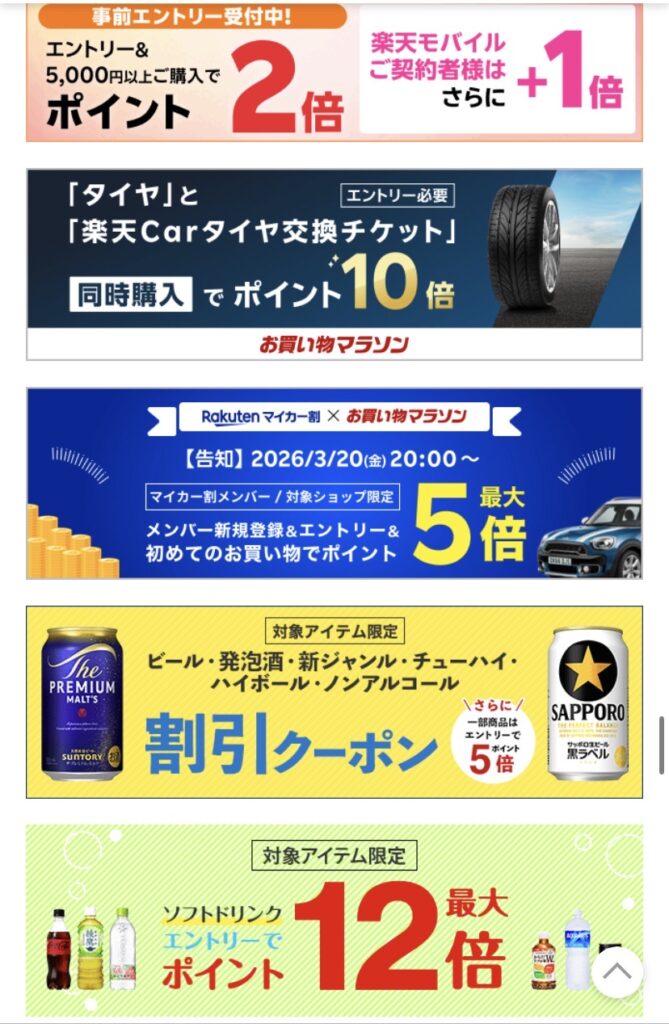
Task: Open the Rakuten My Car discount banner
Action: tap(334, 483)
